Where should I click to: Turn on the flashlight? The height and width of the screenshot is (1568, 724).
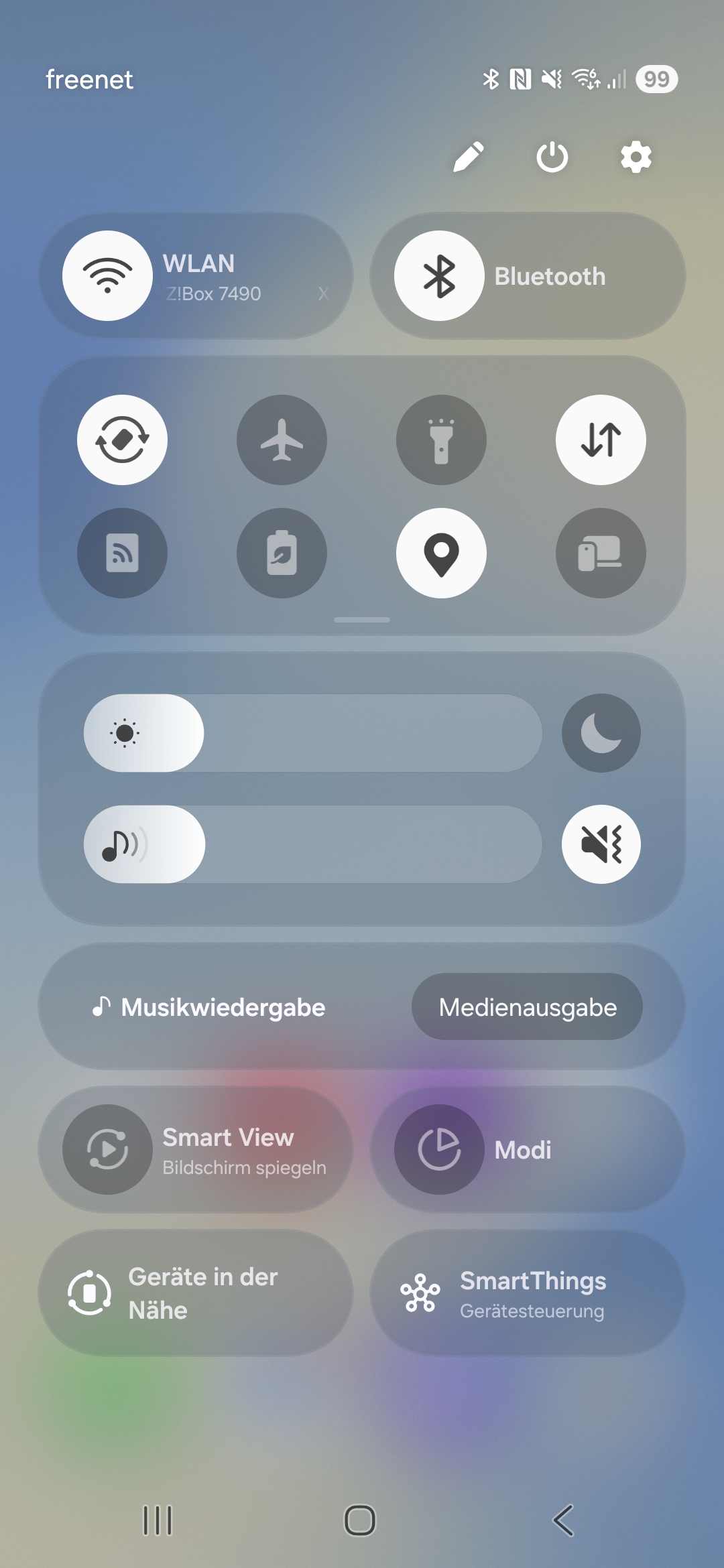441,440
